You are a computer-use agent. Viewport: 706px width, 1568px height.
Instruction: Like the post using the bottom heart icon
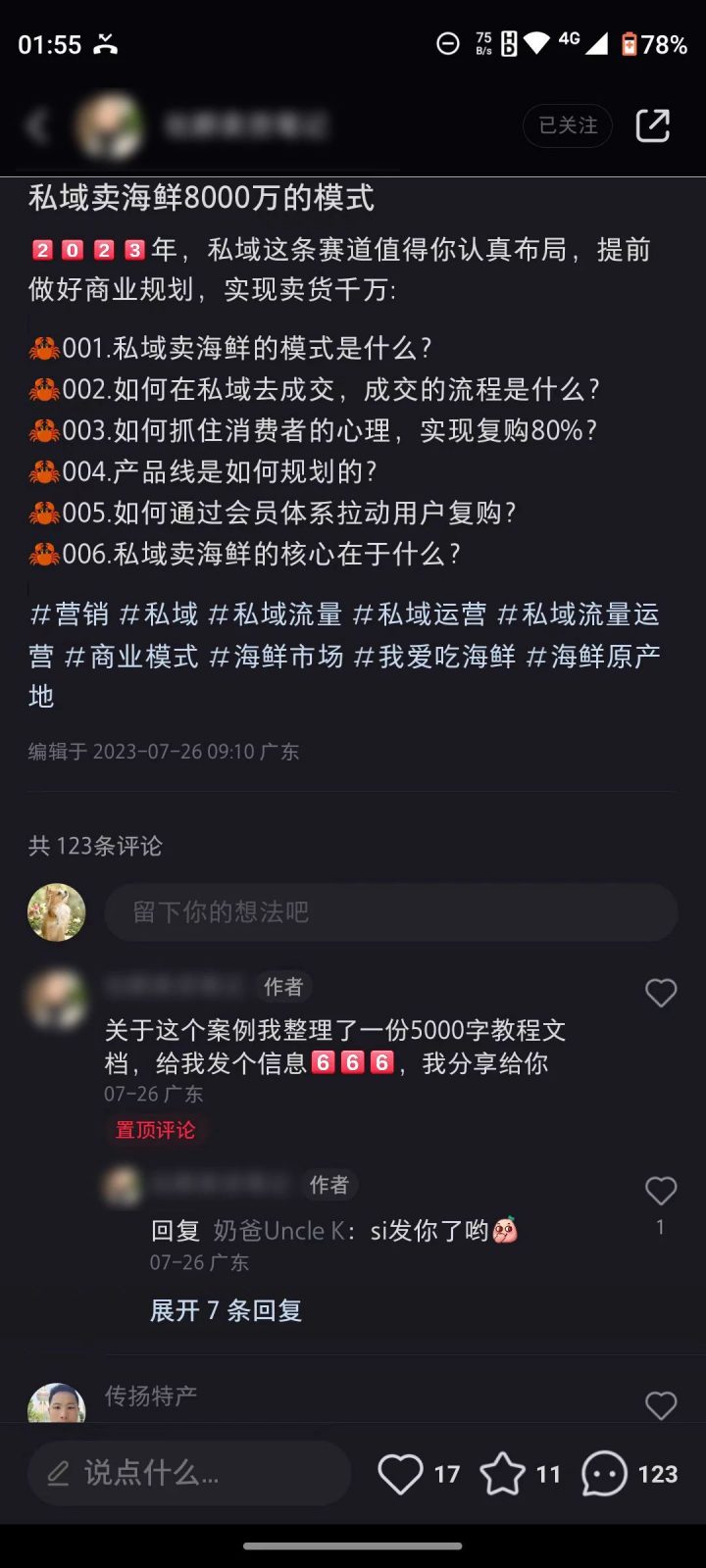pos(401,1473)
